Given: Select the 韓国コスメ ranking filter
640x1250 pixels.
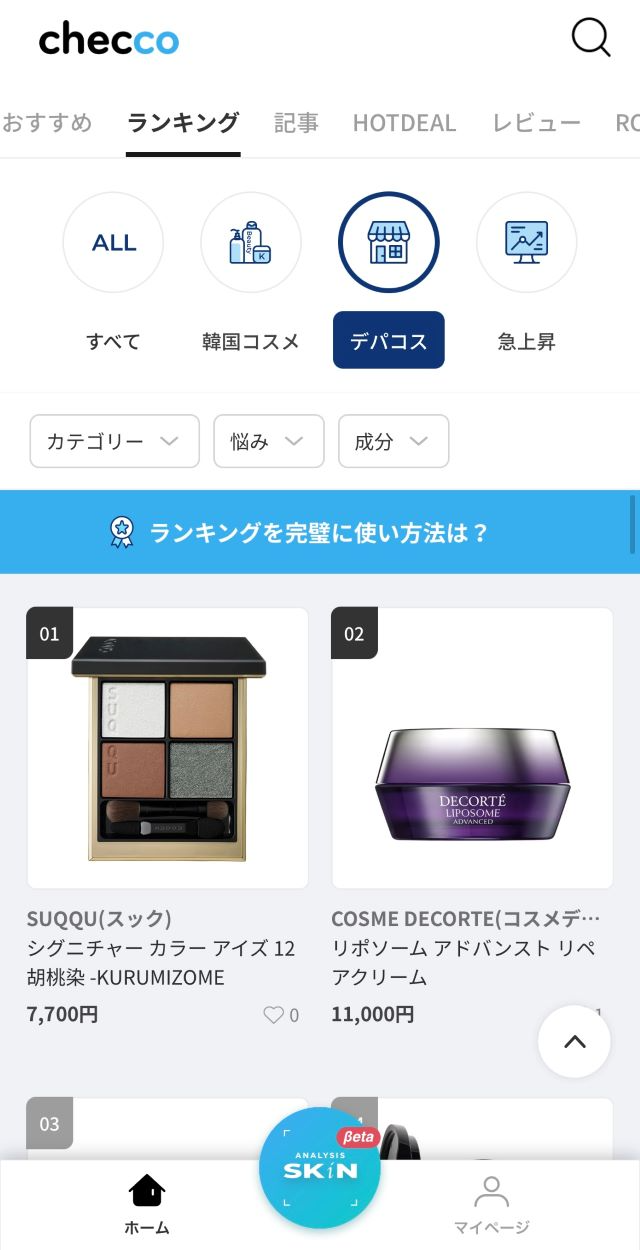Looking at the screenshot, I should pyautogui.click(x=250, y=243).
